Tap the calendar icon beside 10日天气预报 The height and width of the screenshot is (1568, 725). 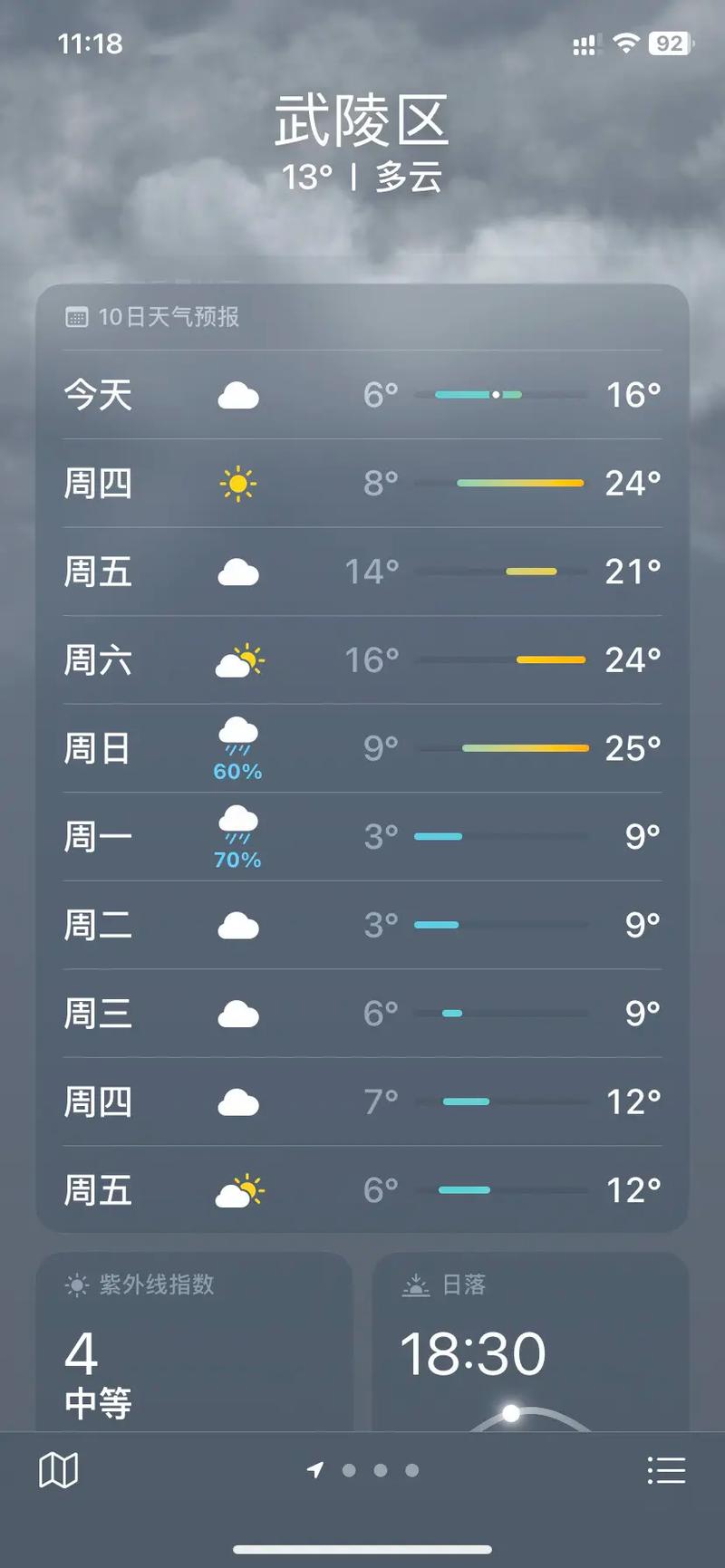pos(76,318)
